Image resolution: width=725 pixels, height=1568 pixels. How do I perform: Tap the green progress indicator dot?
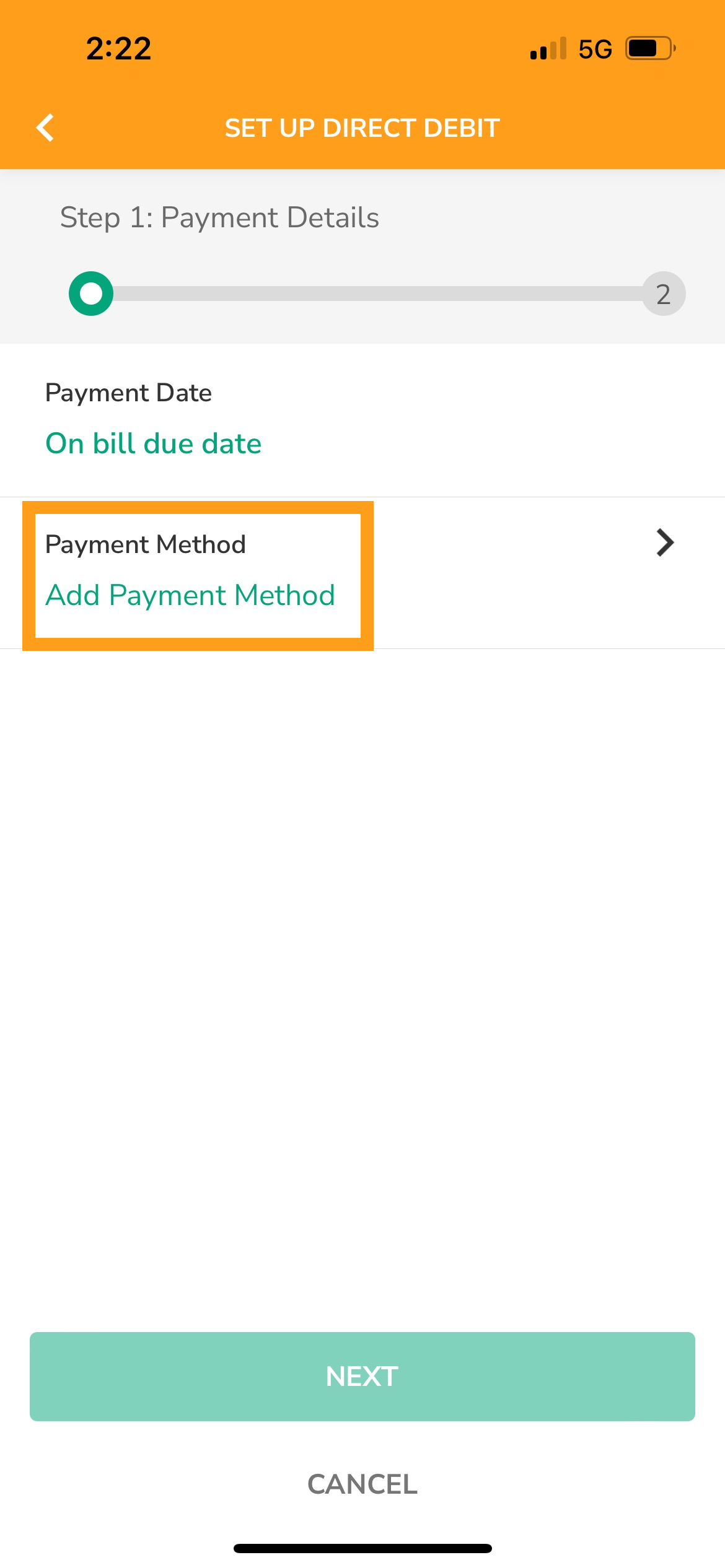click(x=90, y=294)
